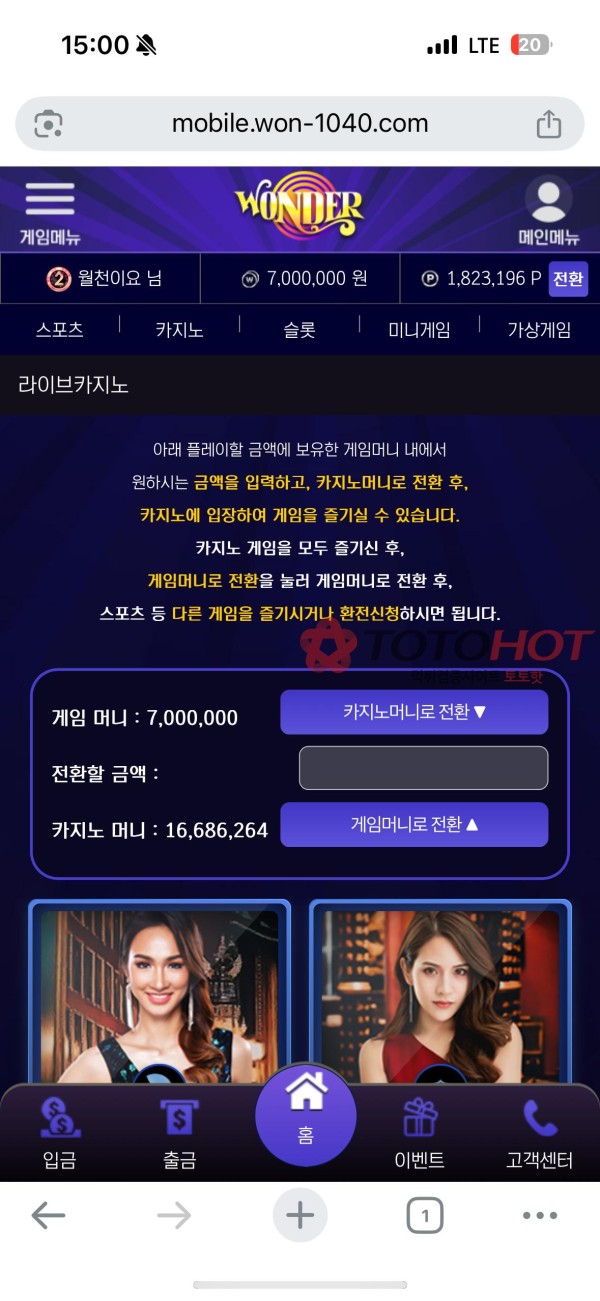Screen dimensions: 600x1301
Task: Go back in the browser
Action: [x=48, y=1216]
